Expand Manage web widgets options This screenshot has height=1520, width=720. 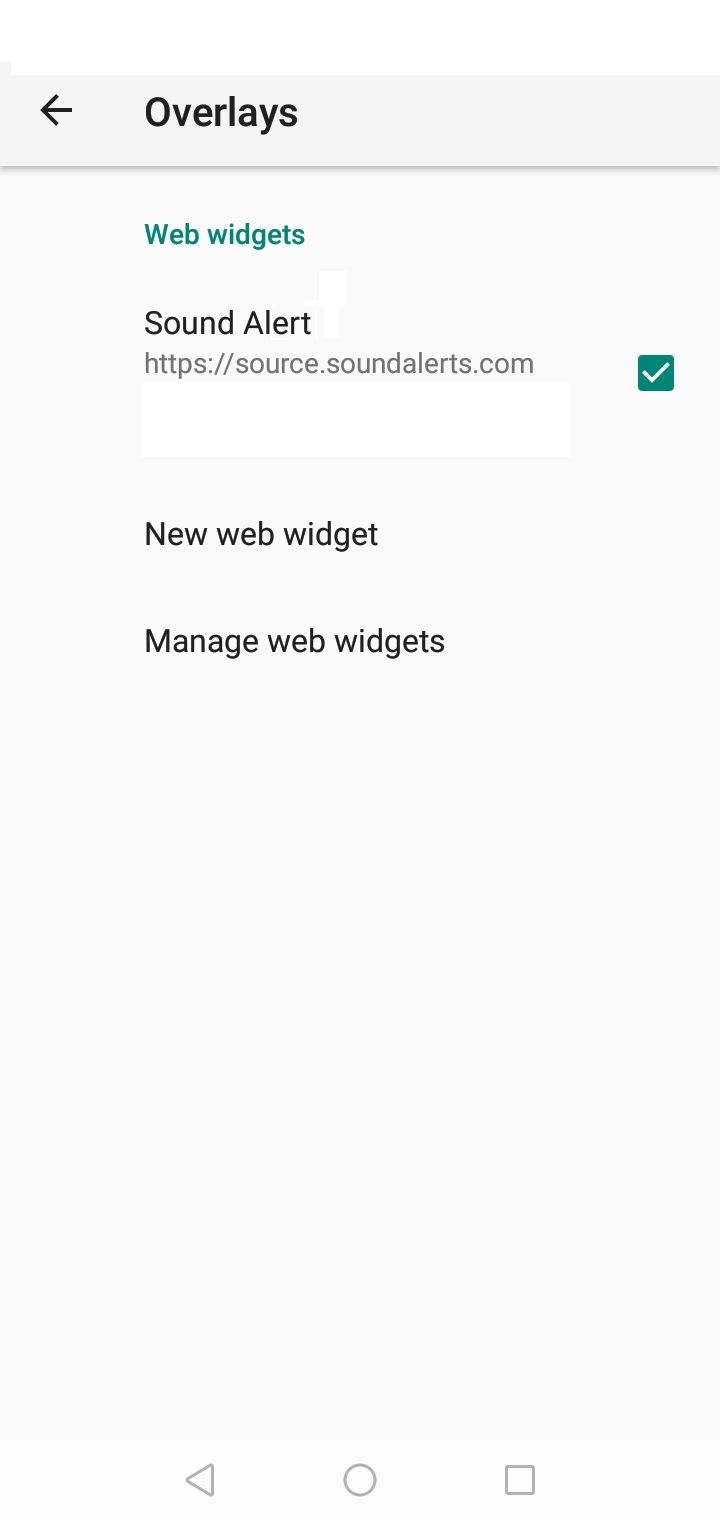click(294, 640)
